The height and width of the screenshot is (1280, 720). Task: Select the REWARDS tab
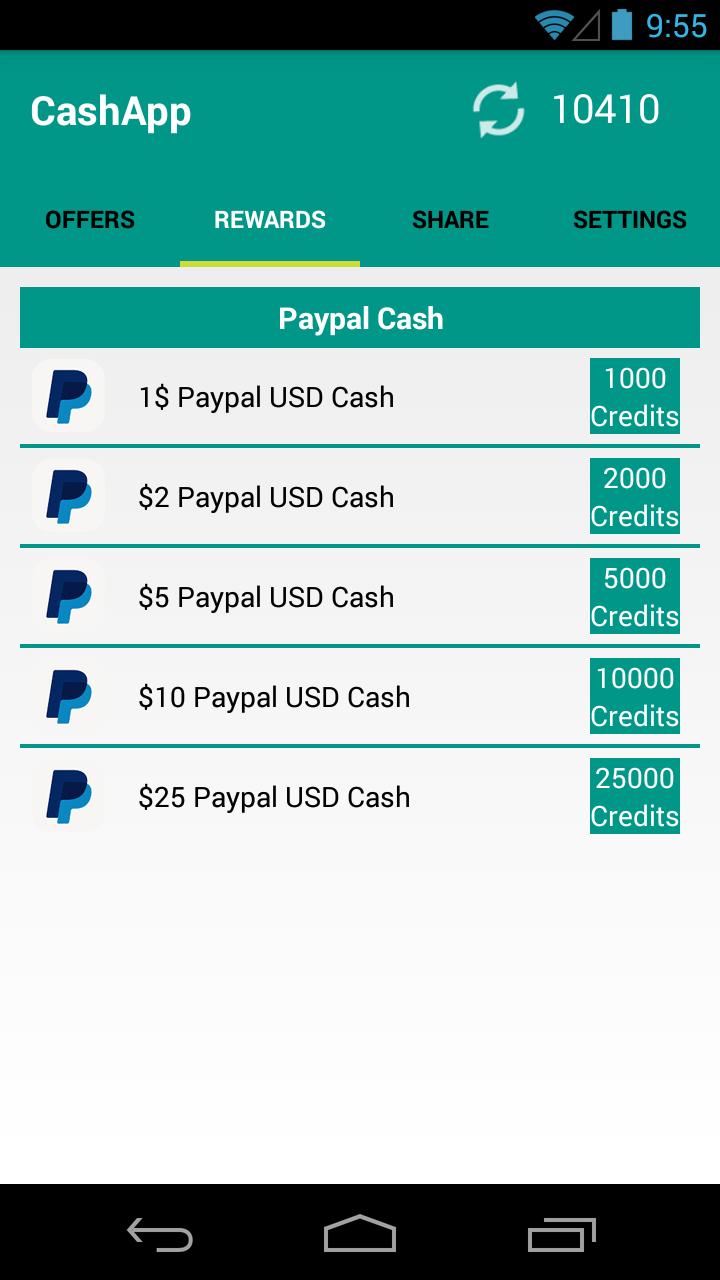pyautogui.click(x=269, y=219)
